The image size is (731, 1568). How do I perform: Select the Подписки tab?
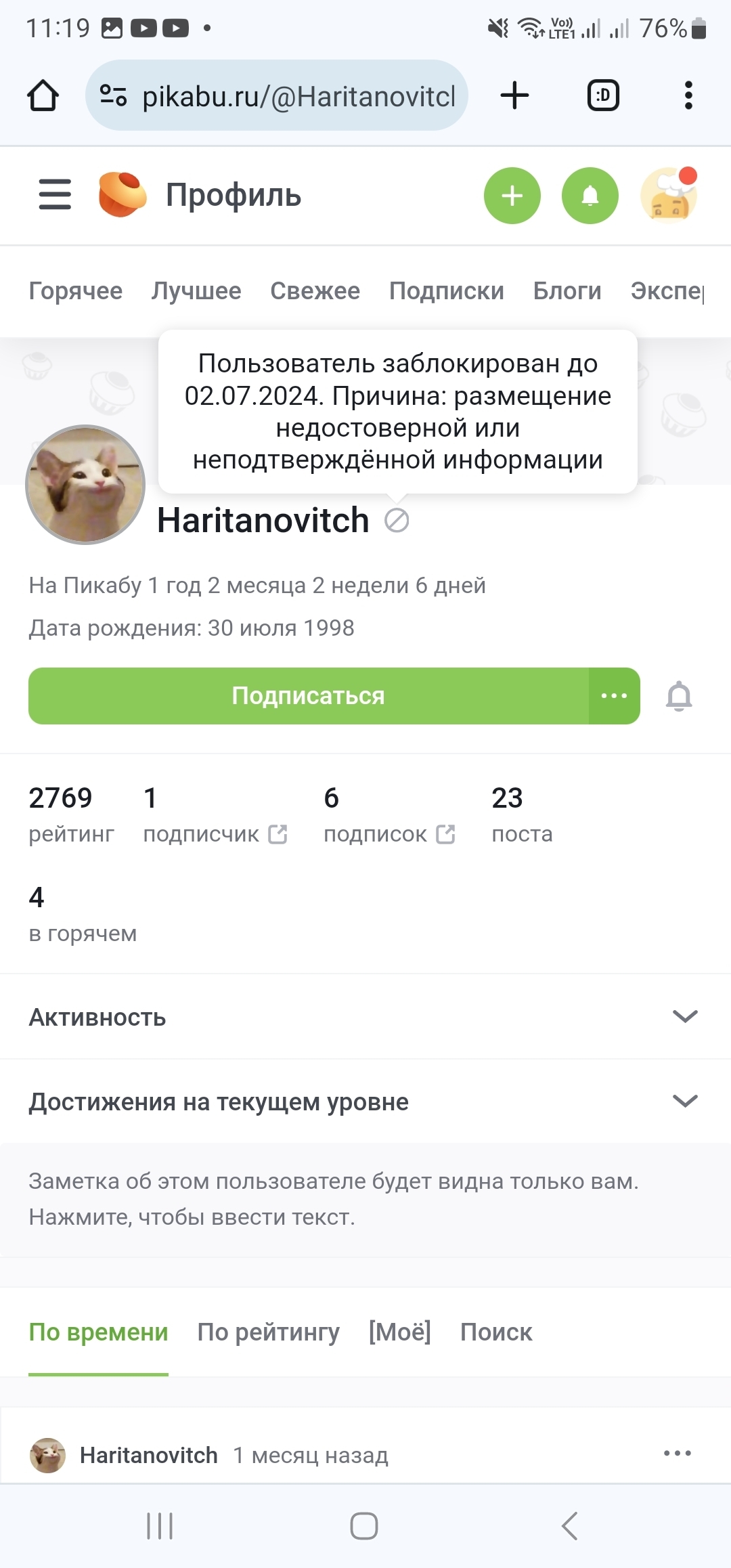tap(446, 291)
